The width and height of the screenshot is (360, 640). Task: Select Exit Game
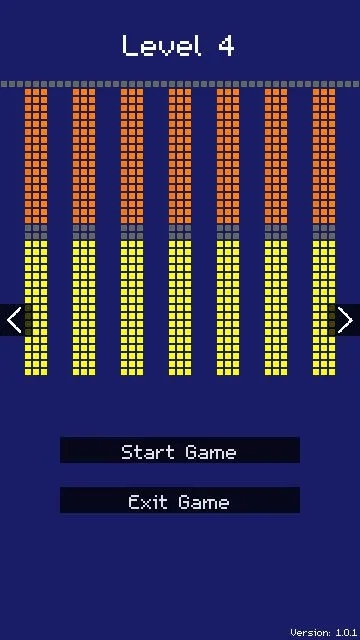coord(180,500)
